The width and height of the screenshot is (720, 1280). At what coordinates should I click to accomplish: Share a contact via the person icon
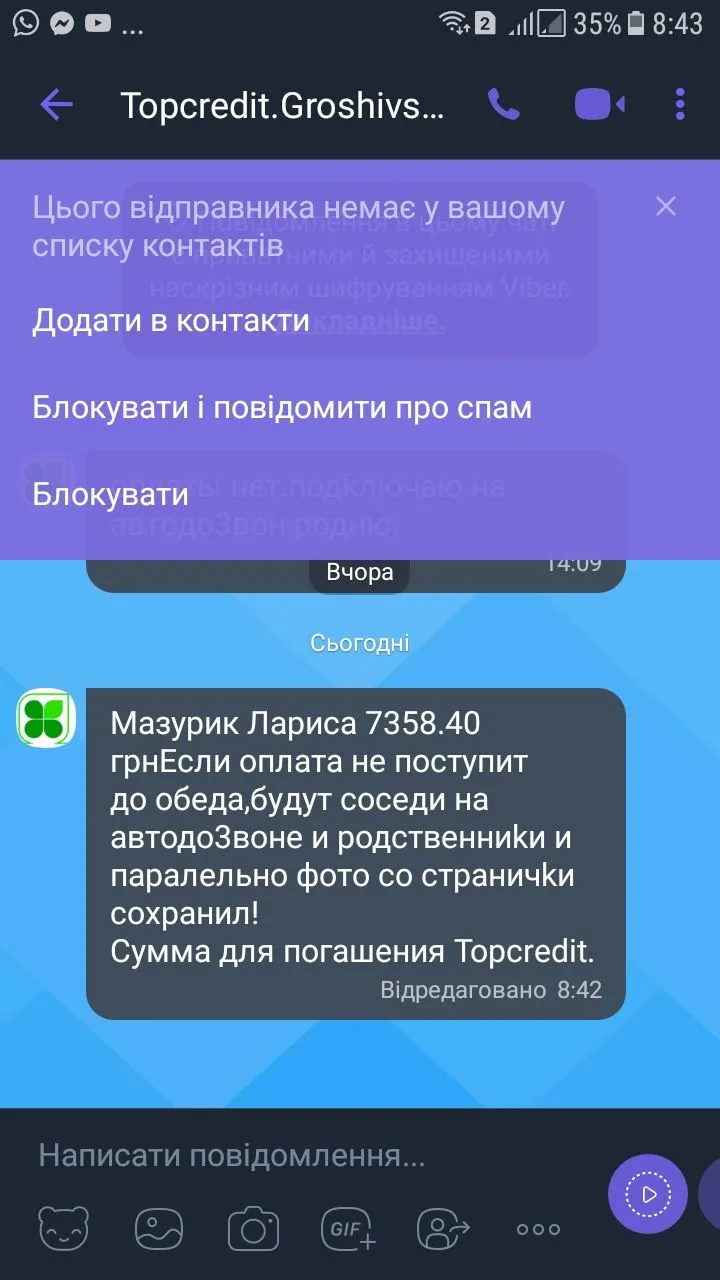[x=443, y=1229]
